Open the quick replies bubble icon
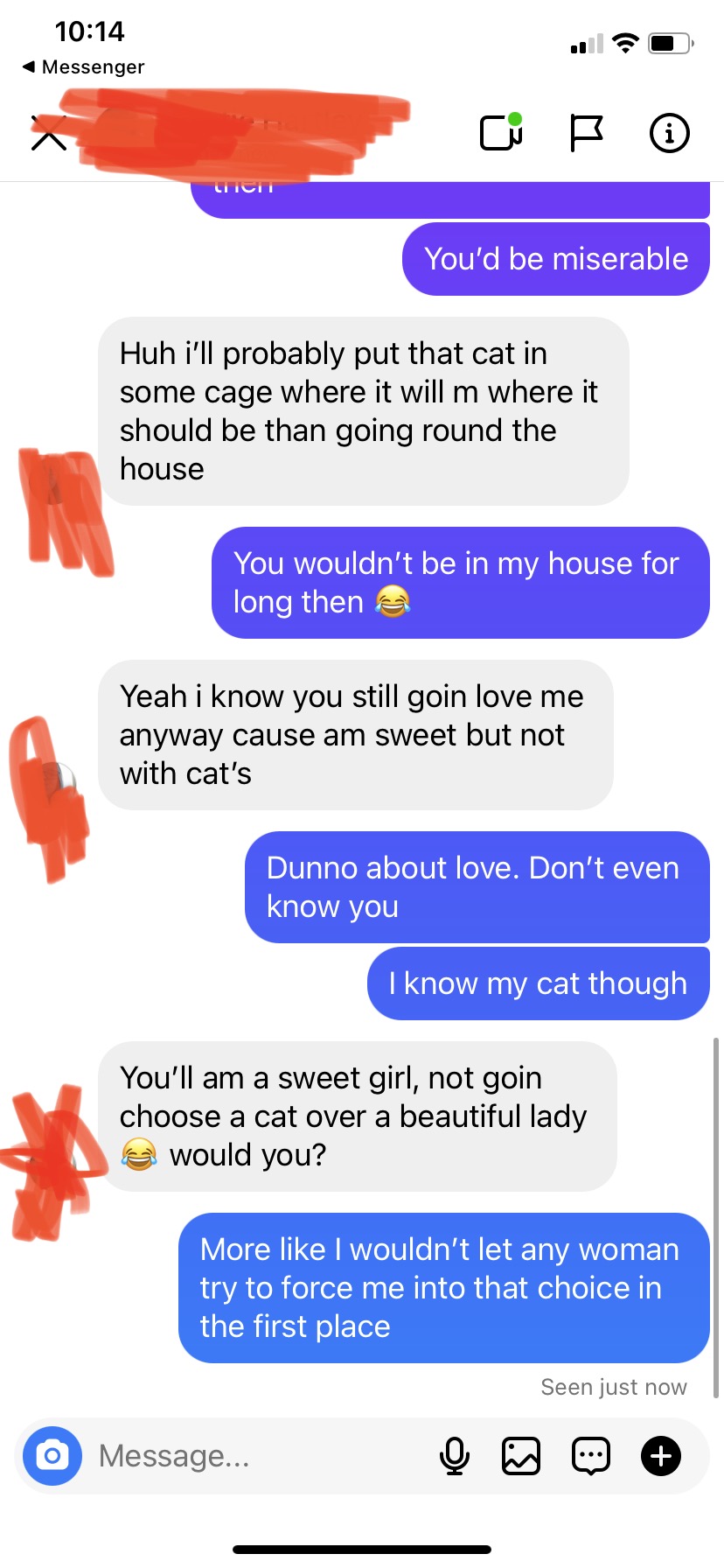724x1568 pixels. tap(591, 1456)
